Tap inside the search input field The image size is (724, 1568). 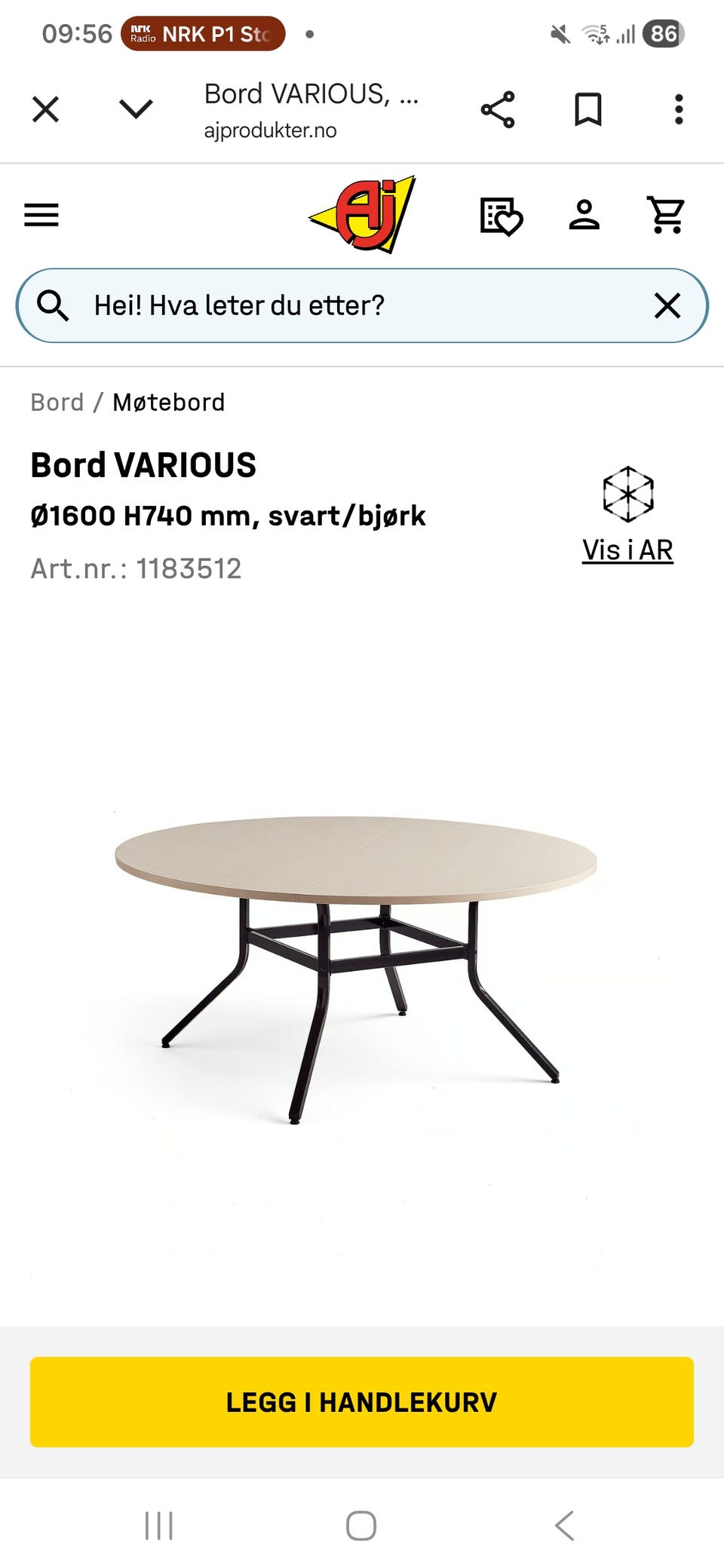click(x=302, y=305)
